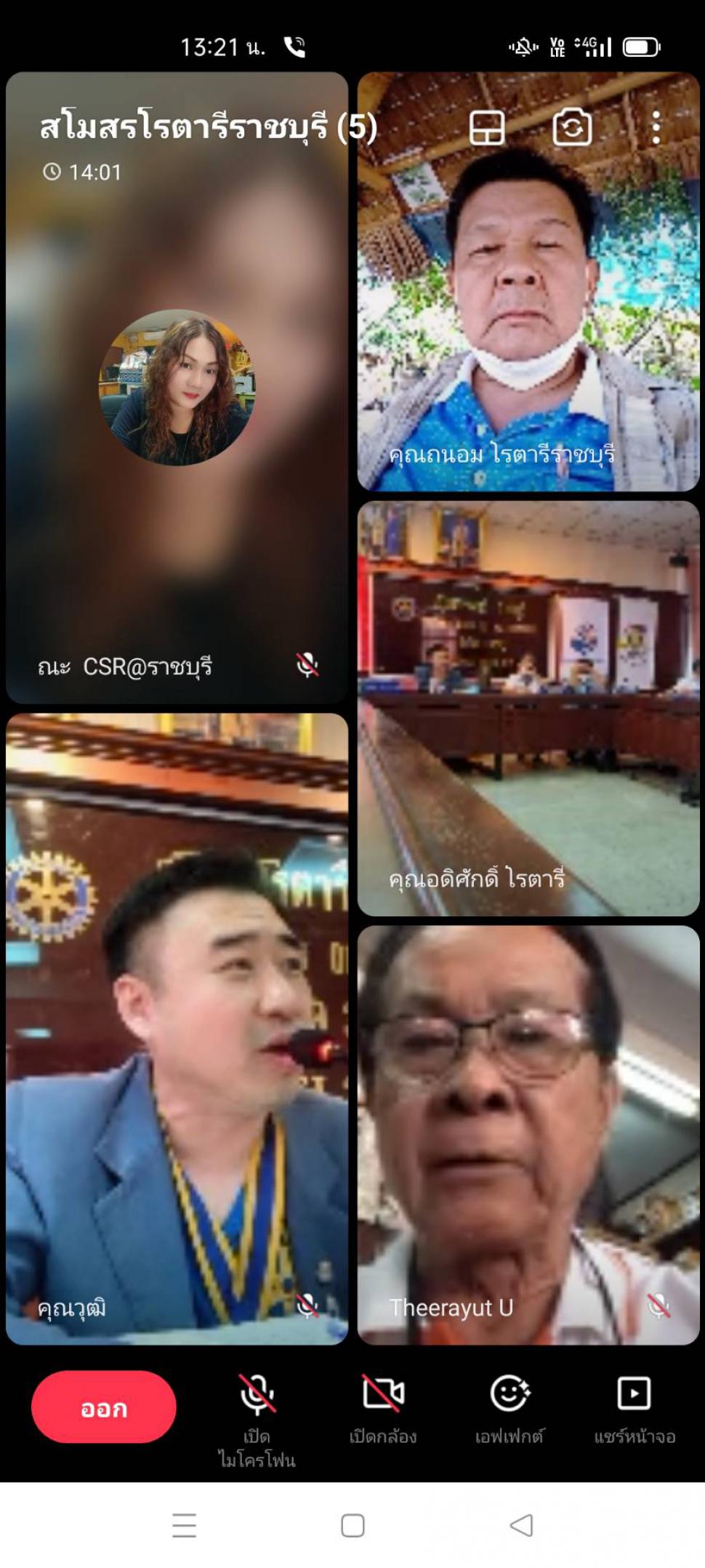Viewport: 705px width, 1568px height.
Task: Change the video grid layout
Action: (x=487, y=128)
